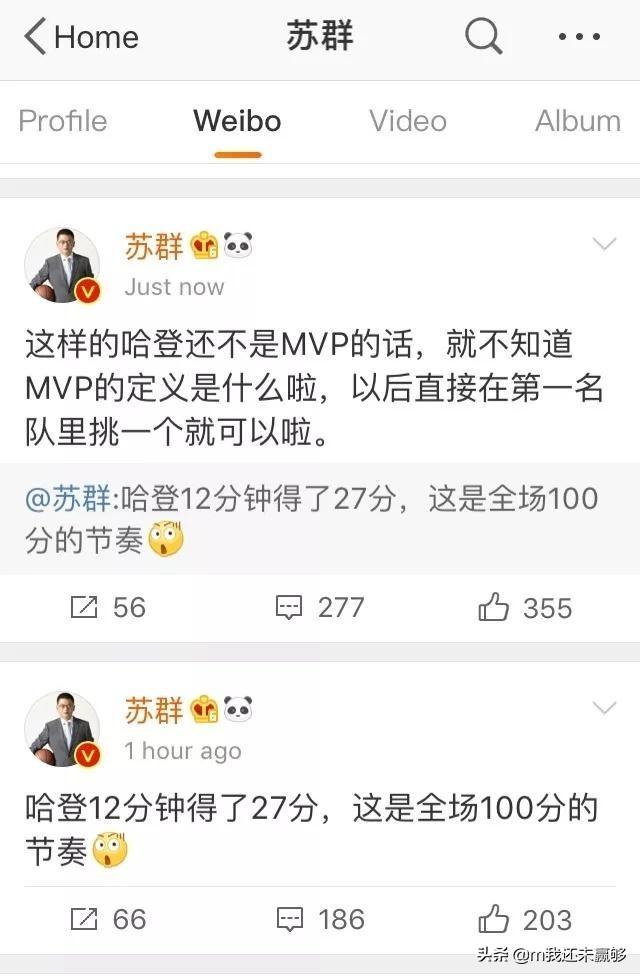Open comments on the post with 186 comments
The width and height of the screenshot is (640, 977).
point(320,918)
